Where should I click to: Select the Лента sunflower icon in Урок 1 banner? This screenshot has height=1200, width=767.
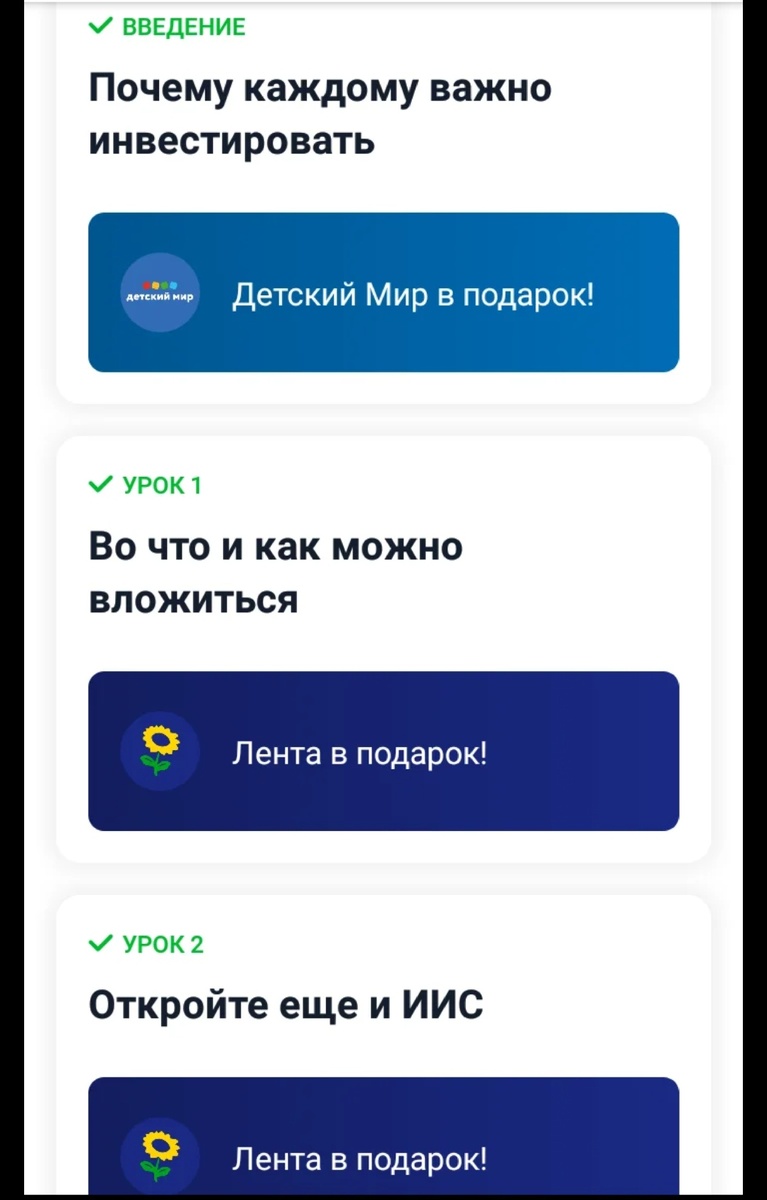(x=158, y=750)
